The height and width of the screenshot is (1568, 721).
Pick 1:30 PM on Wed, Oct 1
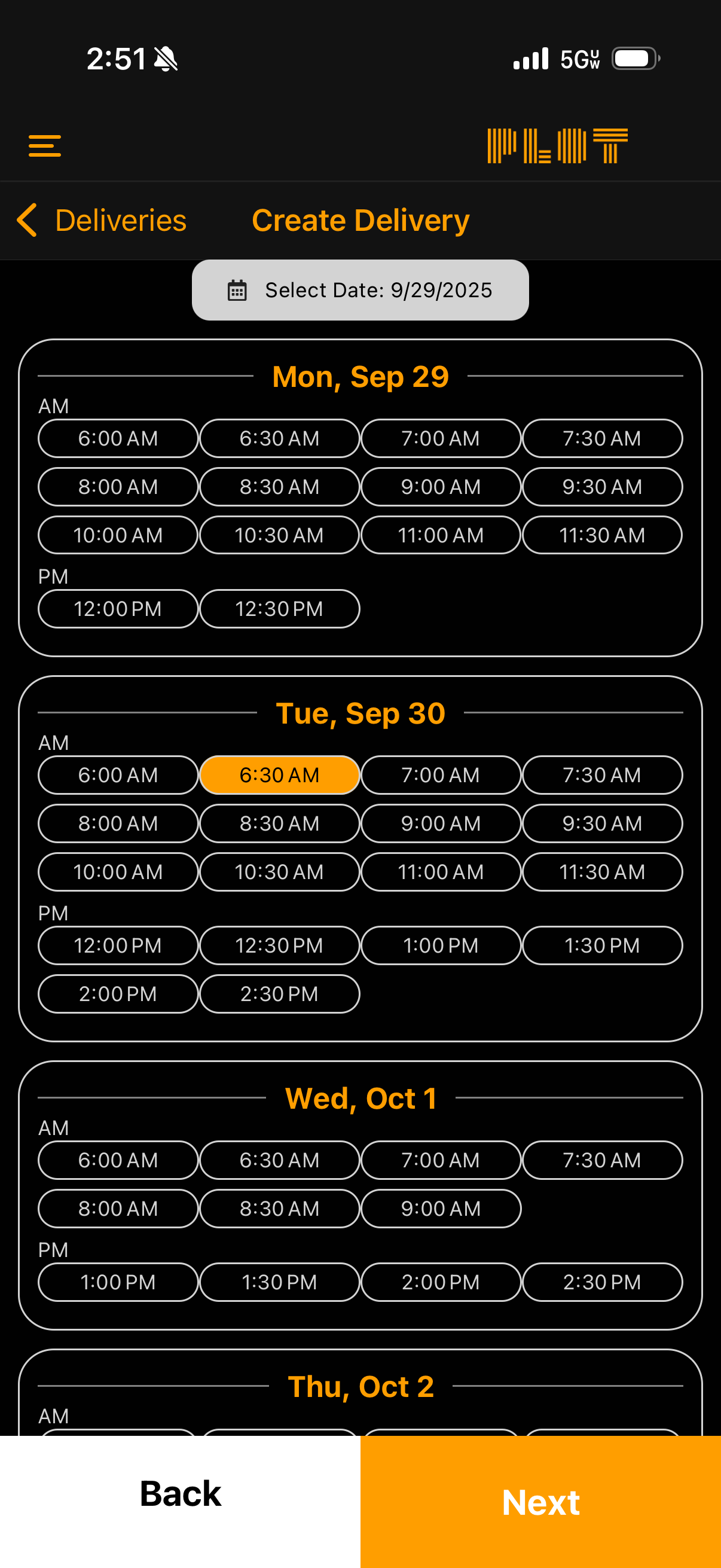[279, 1282]
